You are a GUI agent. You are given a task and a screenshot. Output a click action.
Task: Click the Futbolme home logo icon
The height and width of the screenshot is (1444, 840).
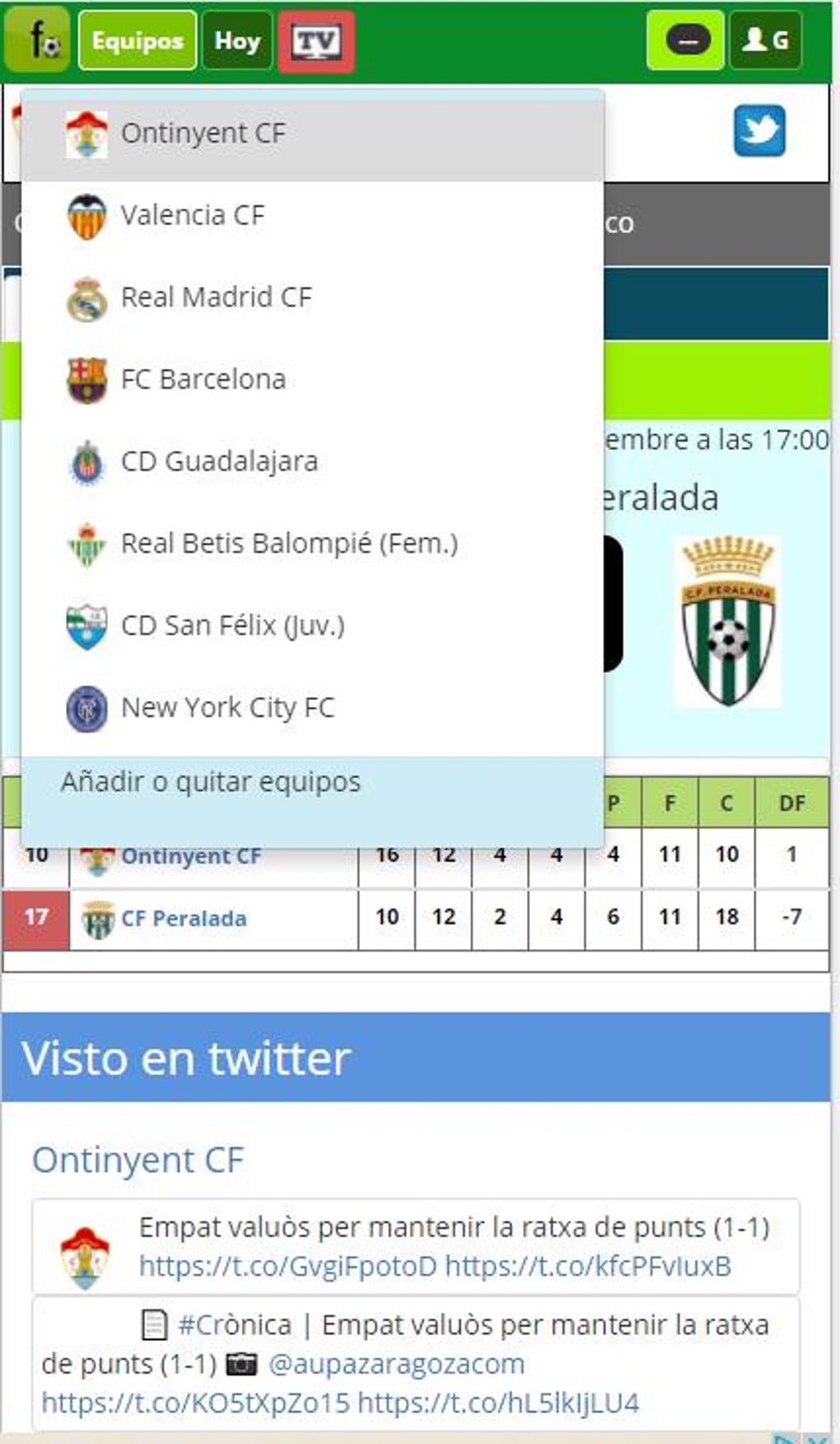[40, 39]
